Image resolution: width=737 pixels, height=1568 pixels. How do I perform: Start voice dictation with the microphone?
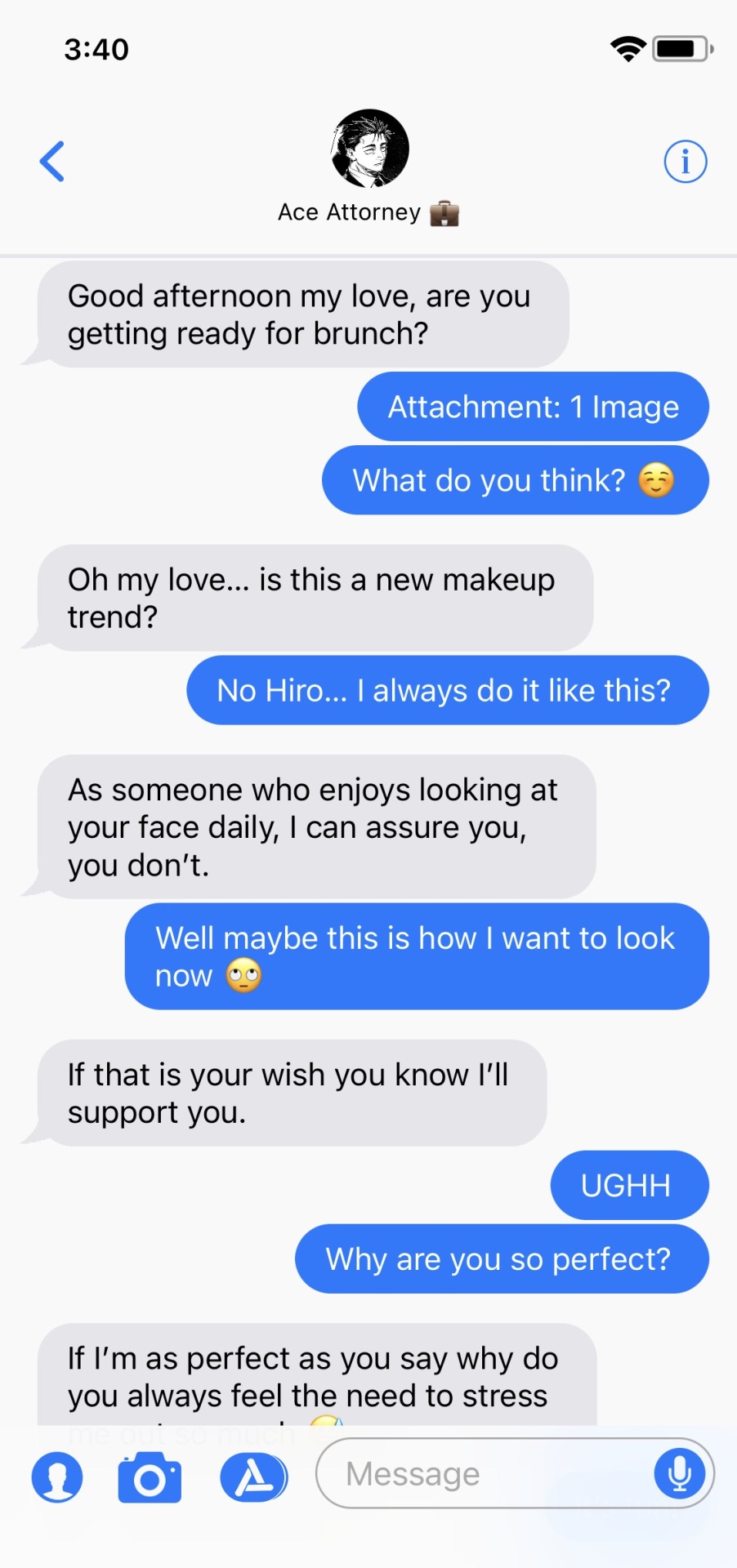(679, 1474)
